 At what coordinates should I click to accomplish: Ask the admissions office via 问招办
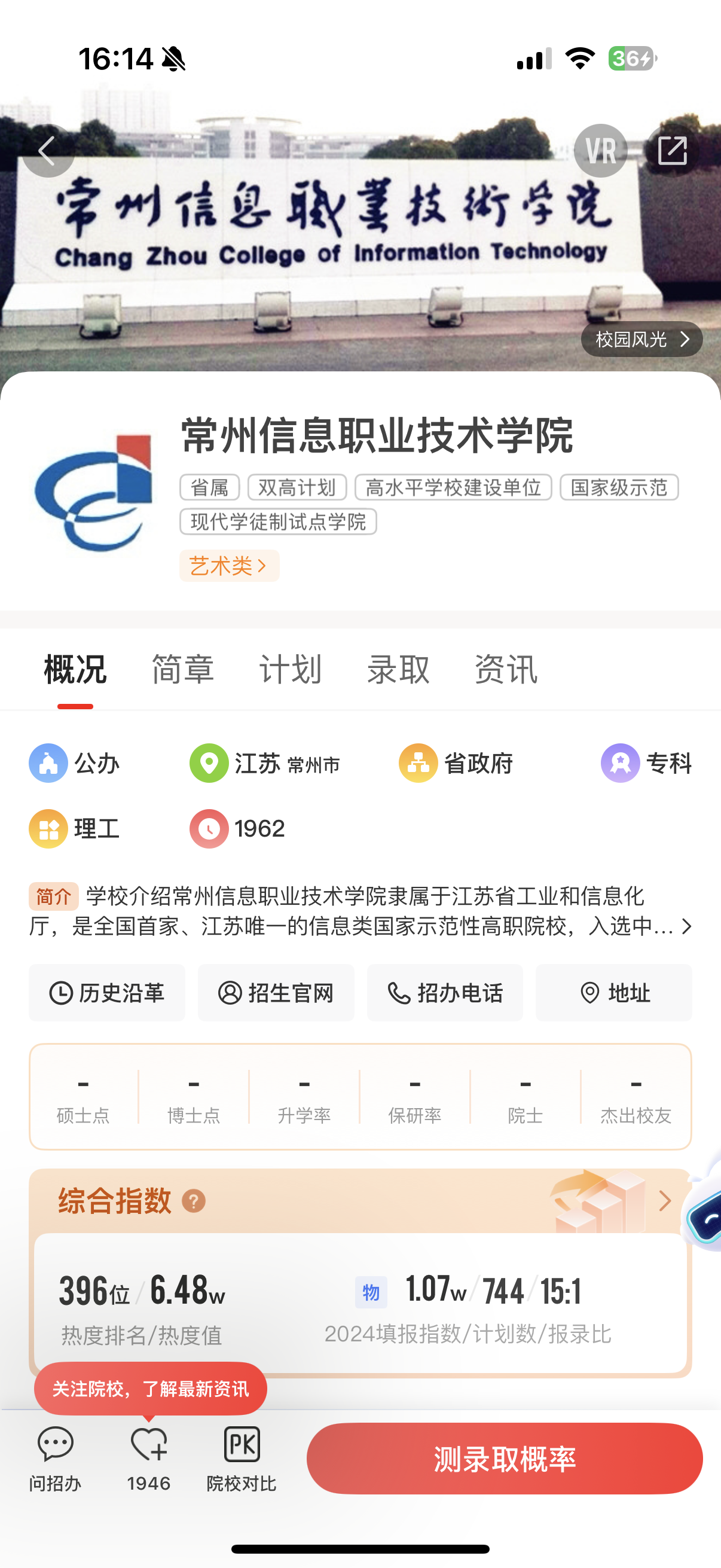pos(56,1458)
